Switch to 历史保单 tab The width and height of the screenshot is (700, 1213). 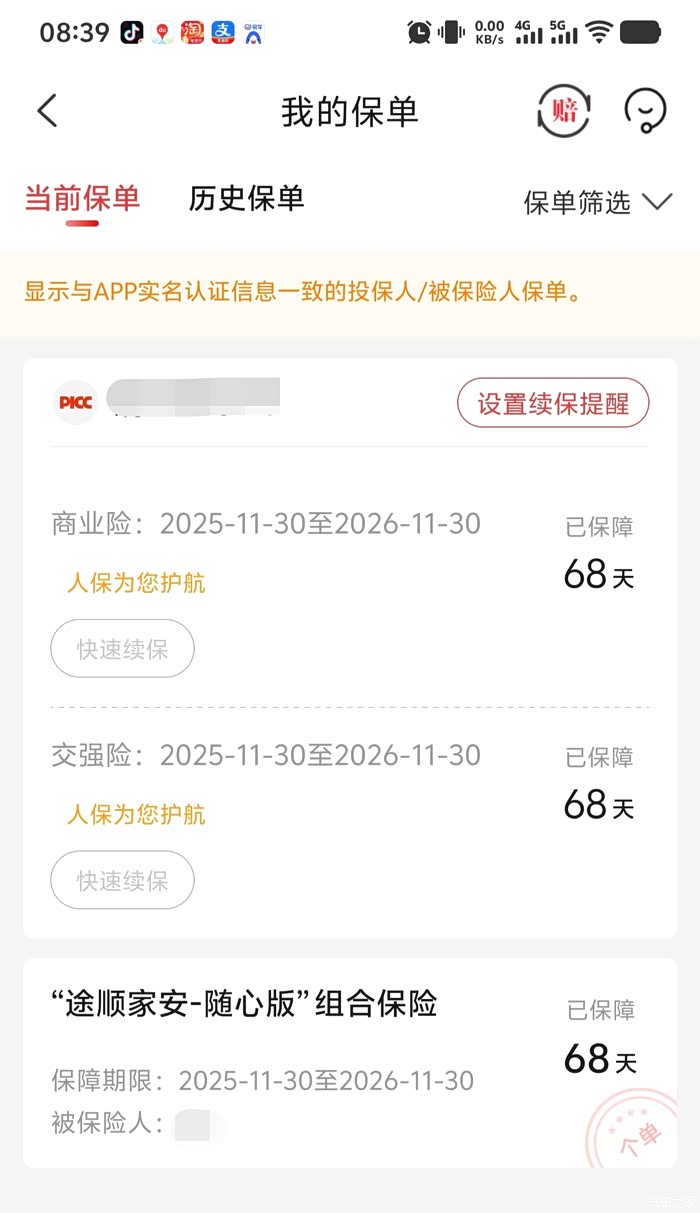(x=246, y=198)
